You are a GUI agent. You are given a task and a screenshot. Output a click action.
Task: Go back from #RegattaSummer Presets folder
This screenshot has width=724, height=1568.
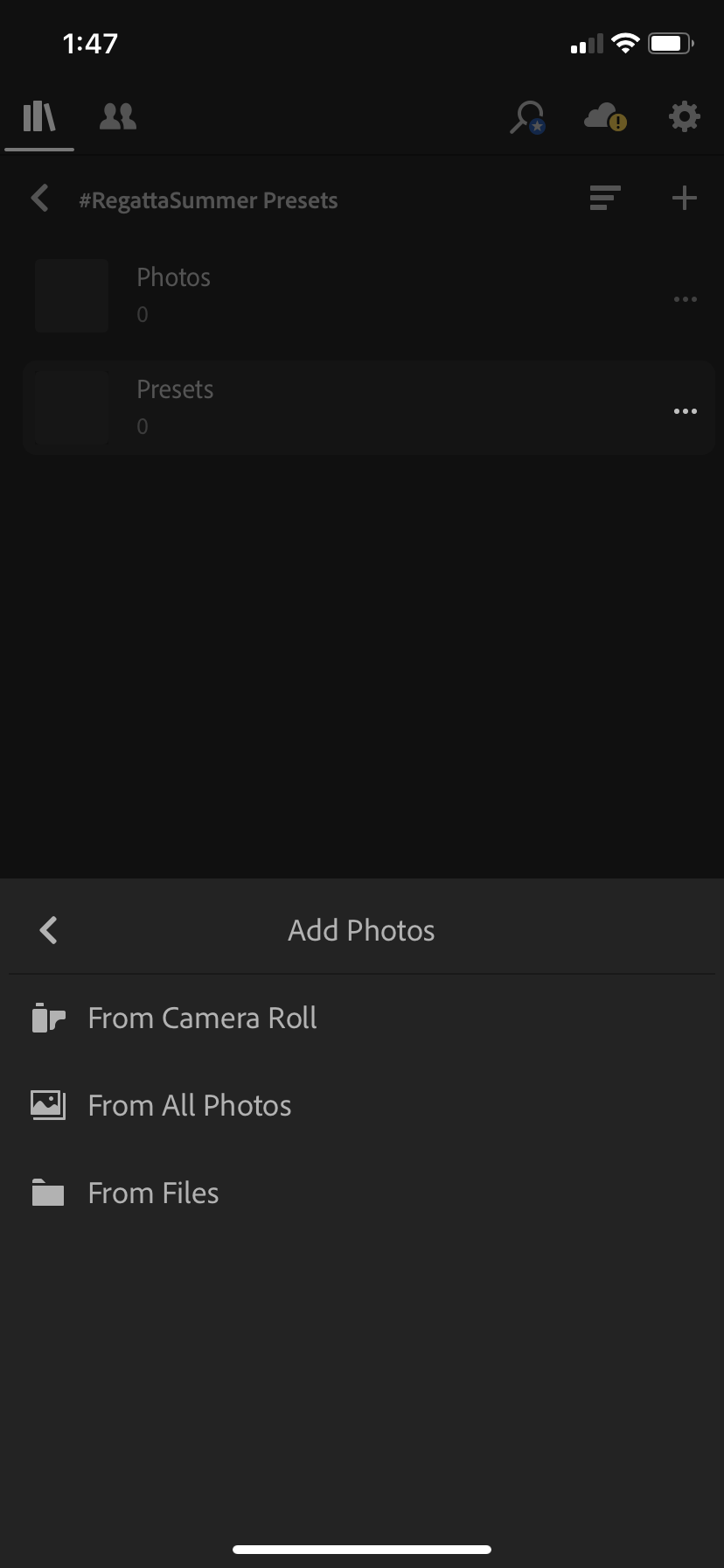[x=39, y=199]
